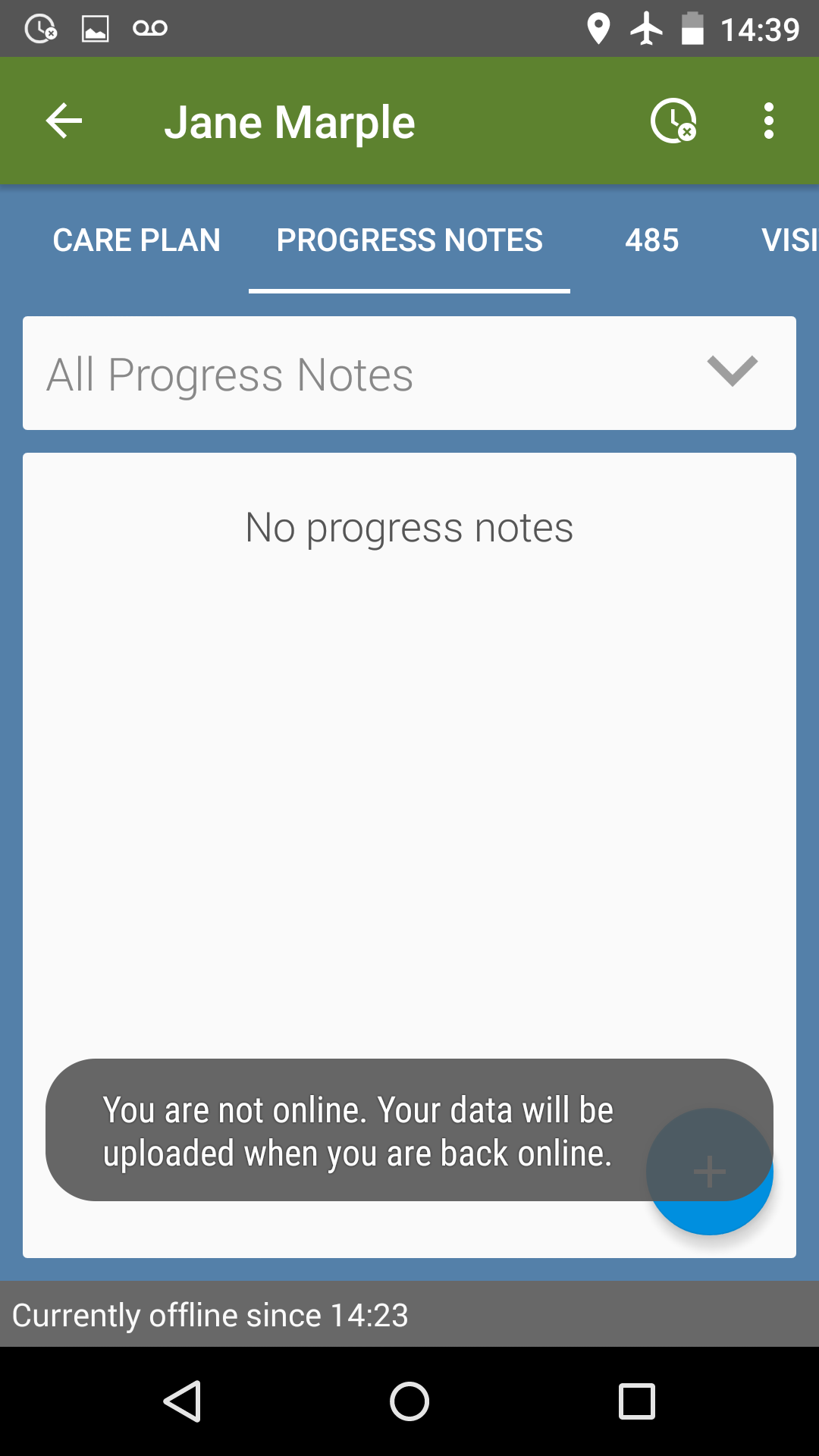
Task: Switch to the Care Plan tab
Action: pos(136,240)
